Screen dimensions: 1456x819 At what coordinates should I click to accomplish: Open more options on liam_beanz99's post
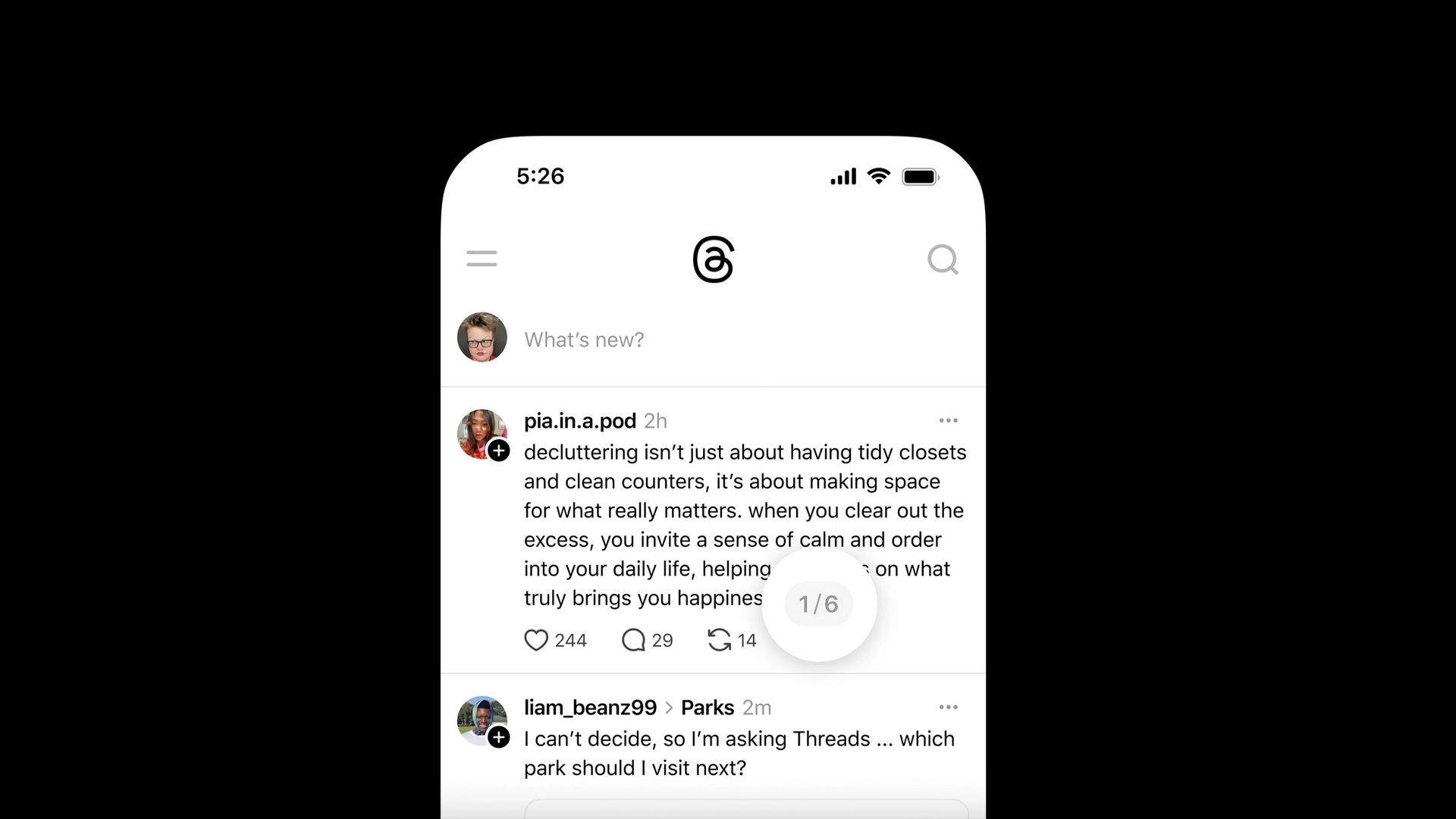pos(948,708)
